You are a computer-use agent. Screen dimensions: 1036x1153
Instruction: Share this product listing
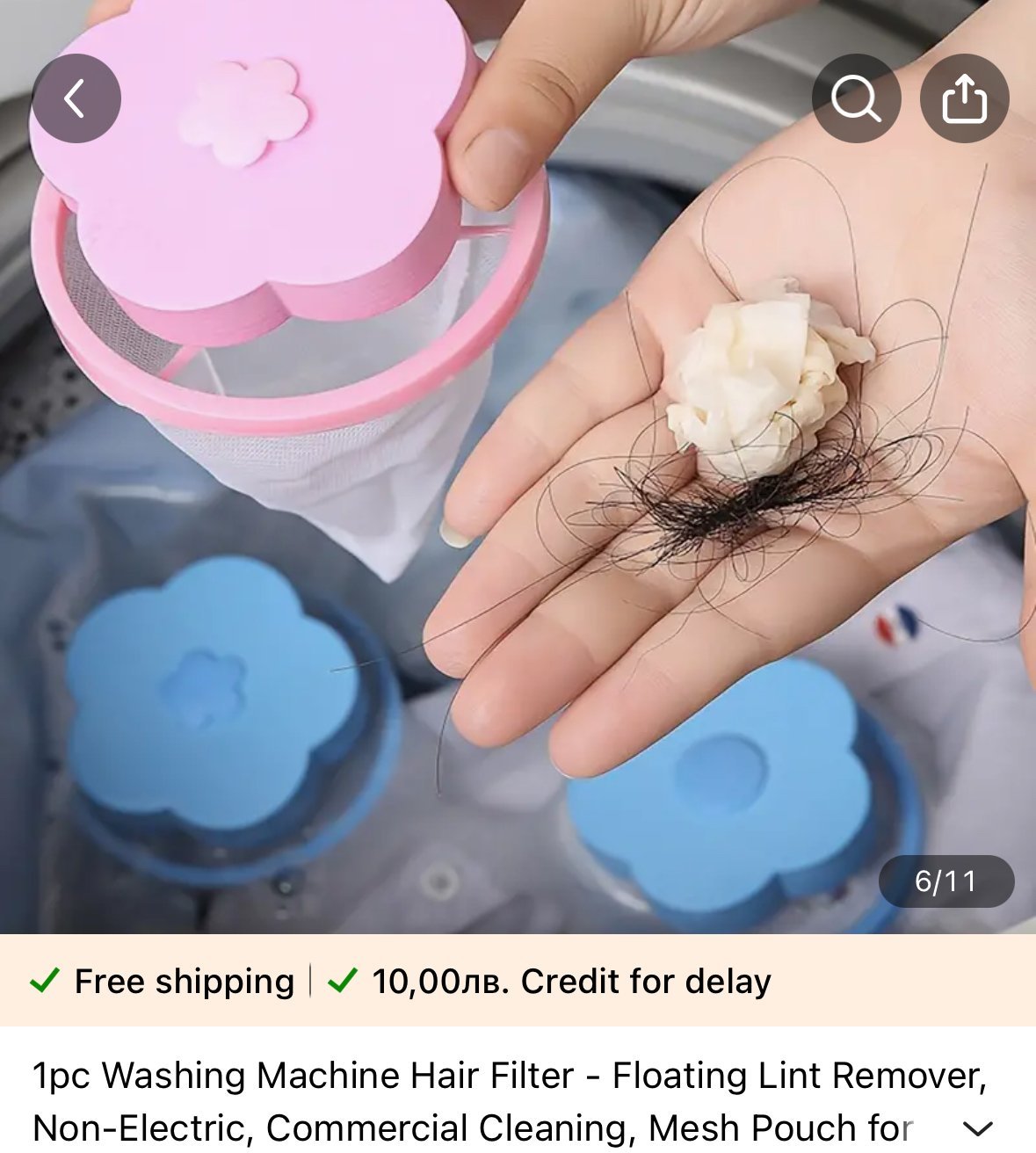pos(964,98)
